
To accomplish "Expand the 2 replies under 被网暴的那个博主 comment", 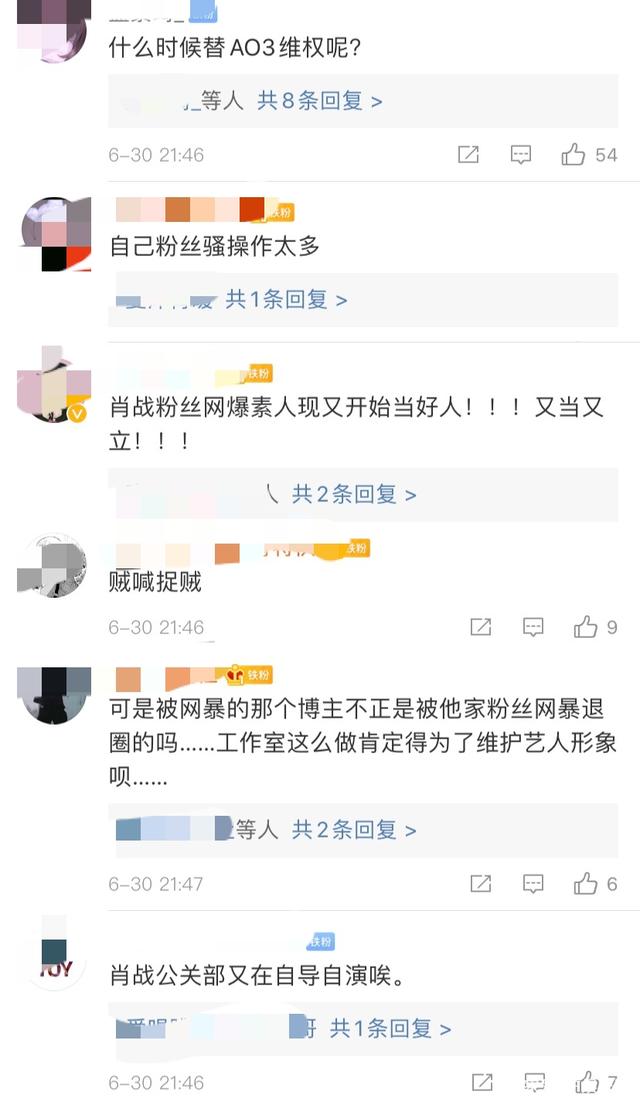I will click(354, 829).
